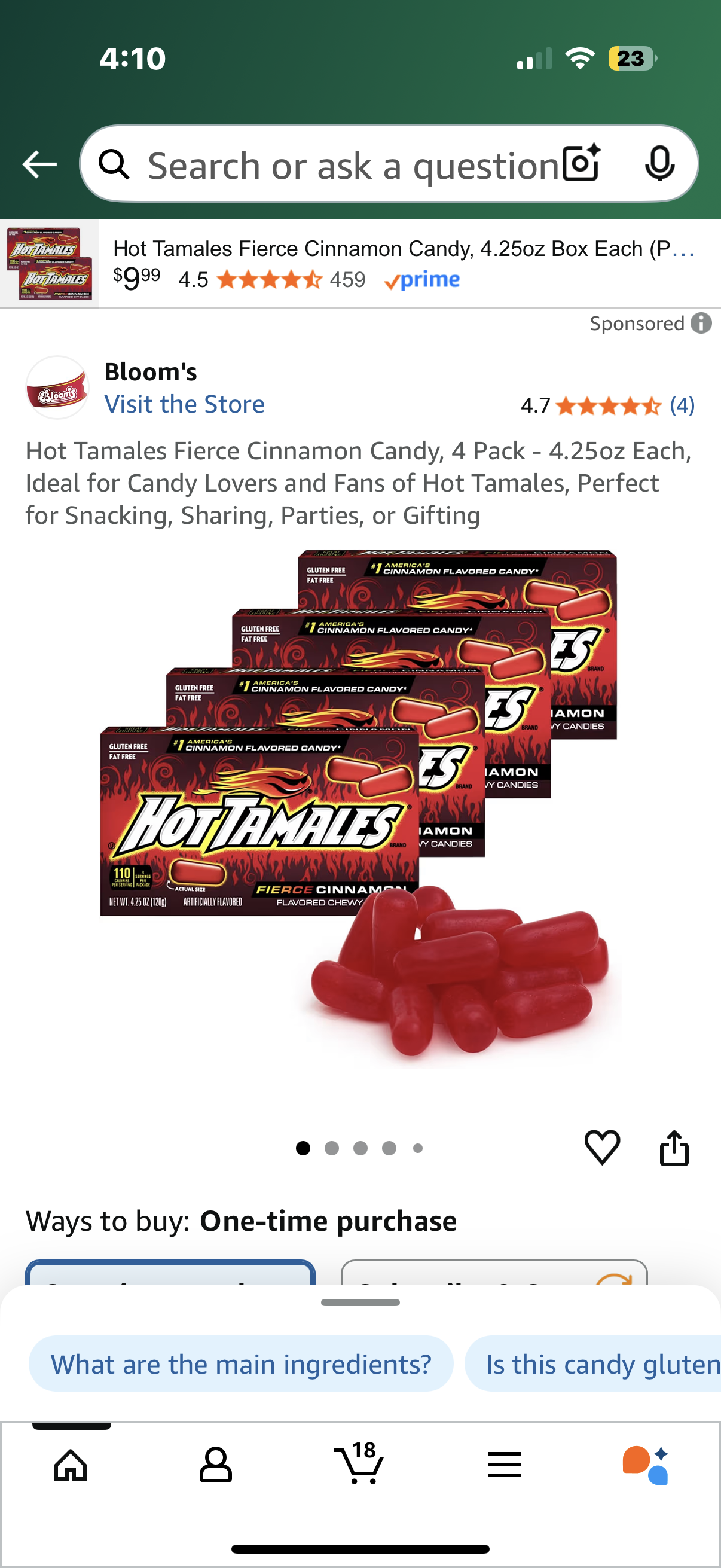Visit the Store link for Bloom's
This screenshot has width=721, height=1568.
pyautogui.click(x=184, y=404)
